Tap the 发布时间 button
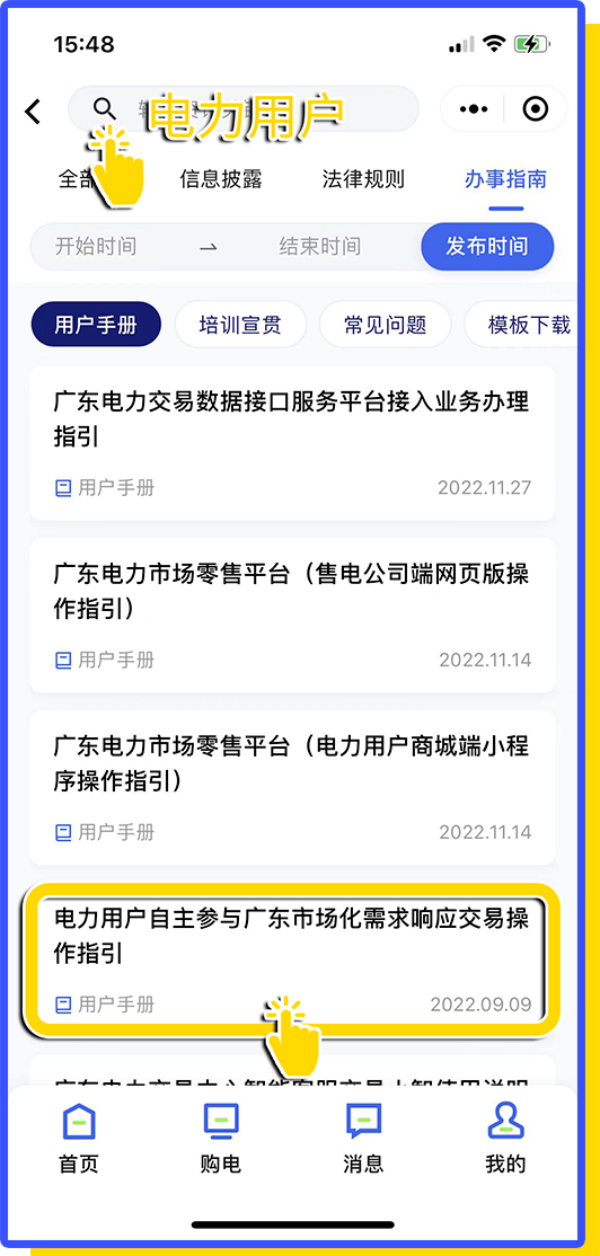This screenshot has height=1256, width=600. [487, 247]
